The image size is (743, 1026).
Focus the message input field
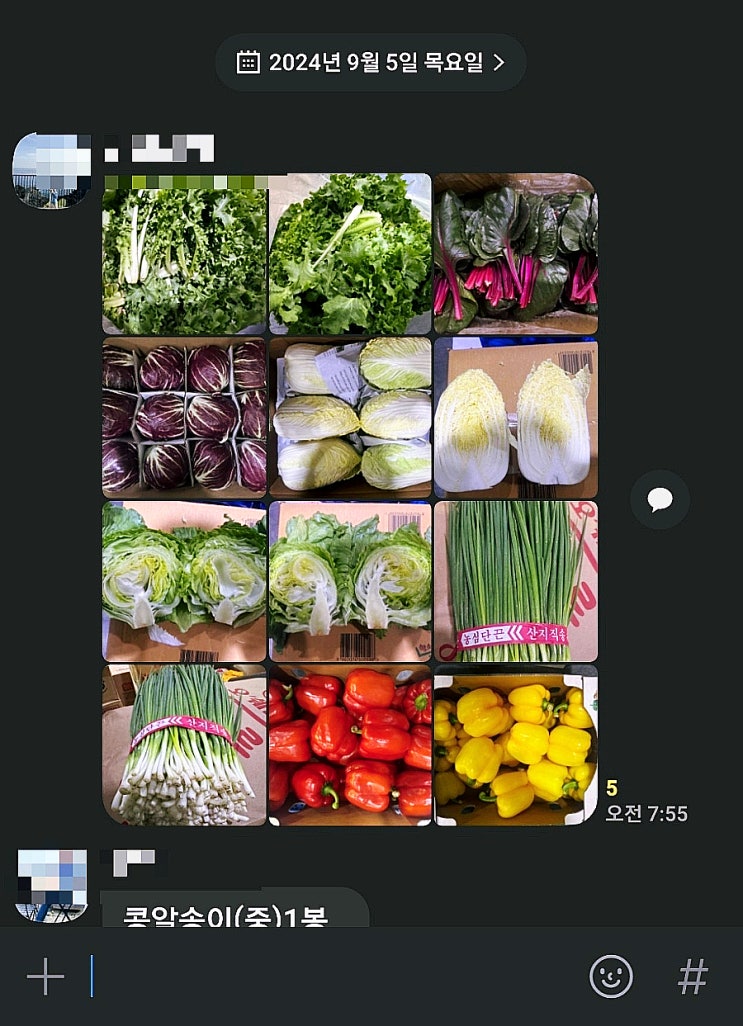pos(330,976)
